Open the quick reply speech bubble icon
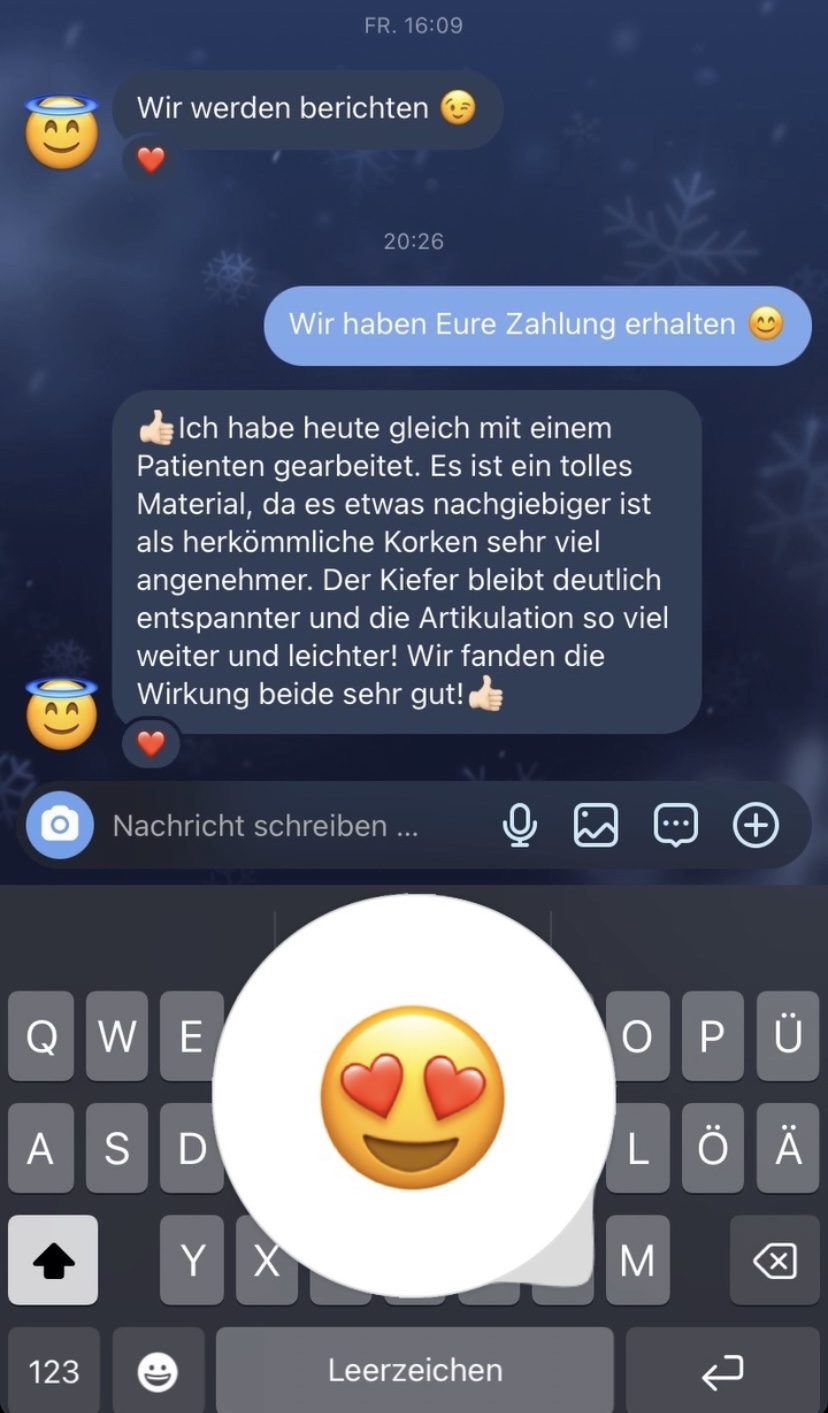Viewport: 828px width, 1413px height. point(675,825)
